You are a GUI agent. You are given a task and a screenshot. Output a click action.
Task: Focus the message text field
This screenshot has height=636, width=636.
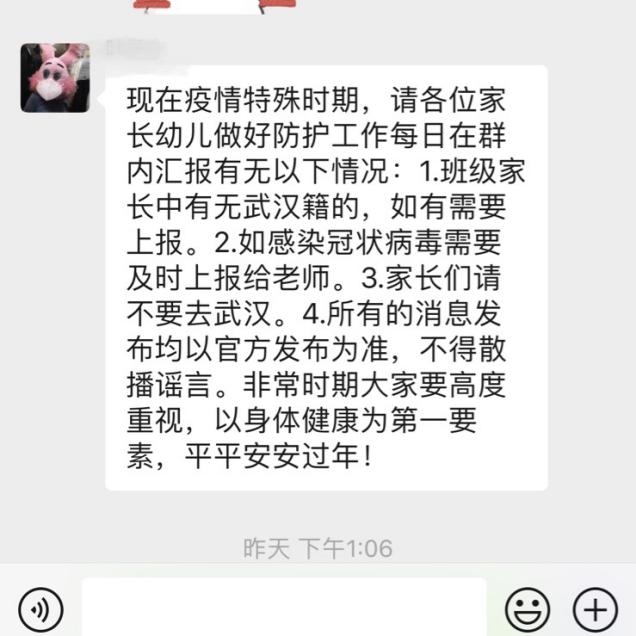pyautogui.click(x=284, y=607)
